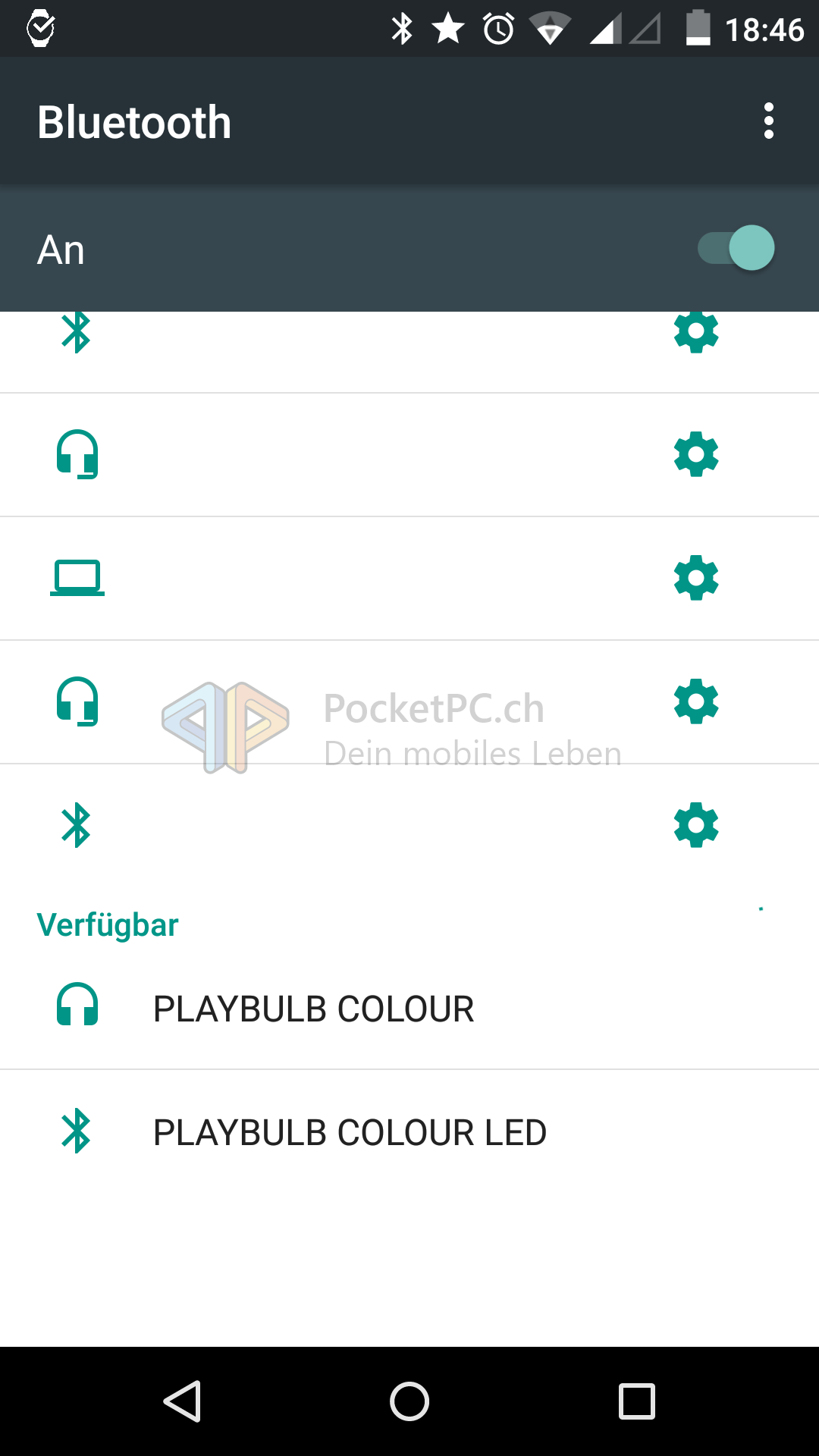Select the PLAYBULB COLOUR LED device
Screen dimensions: 819x1456
(x=349, y=1132)
